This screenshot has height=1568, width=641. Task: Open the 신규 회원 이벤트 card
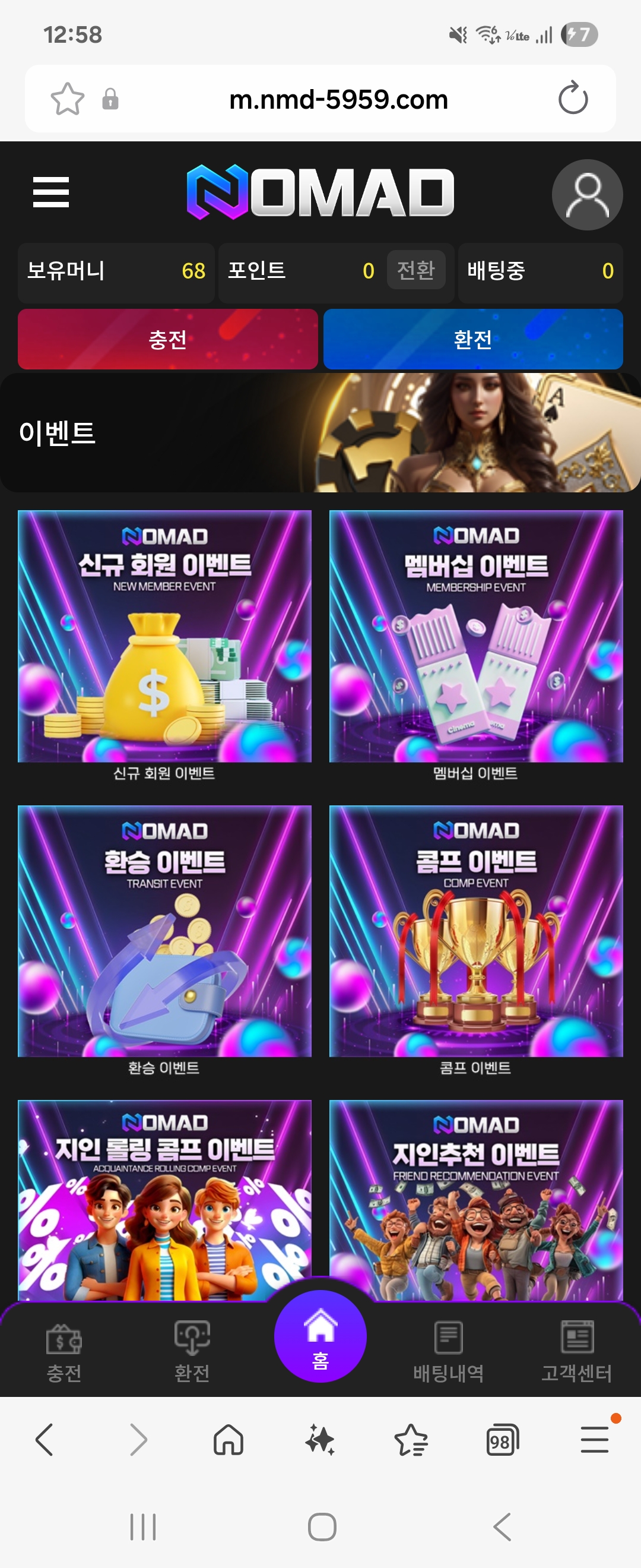pyautogui.click(x=164, y=636)
